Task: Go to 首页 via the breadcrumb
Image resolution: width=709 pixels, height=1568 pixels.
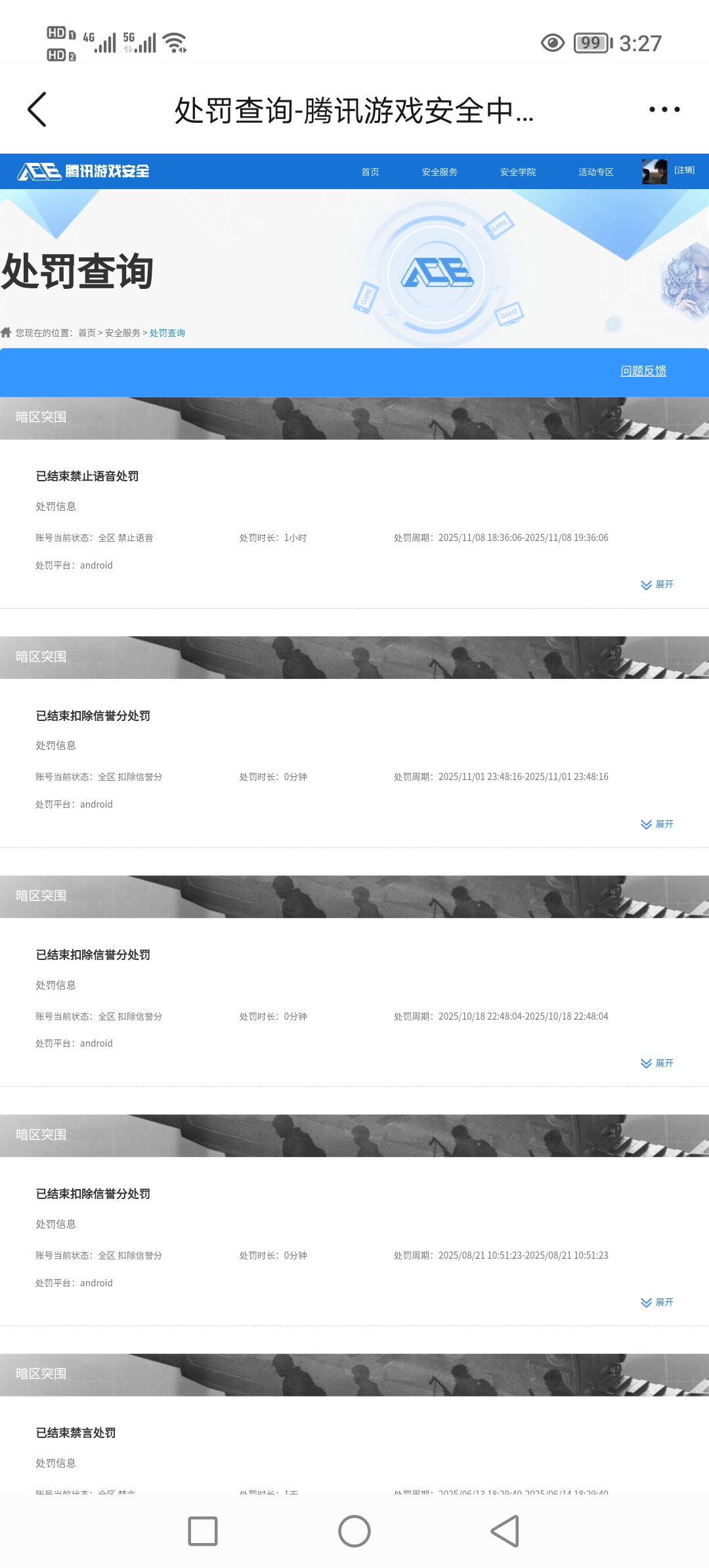Action: (x=87, y=333)
